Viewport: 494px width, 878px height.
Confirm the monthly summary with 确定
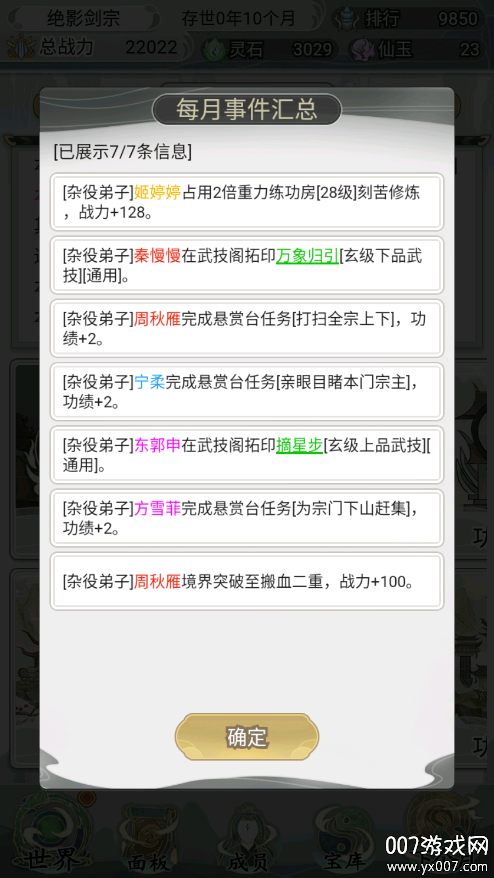click(247, 736)
